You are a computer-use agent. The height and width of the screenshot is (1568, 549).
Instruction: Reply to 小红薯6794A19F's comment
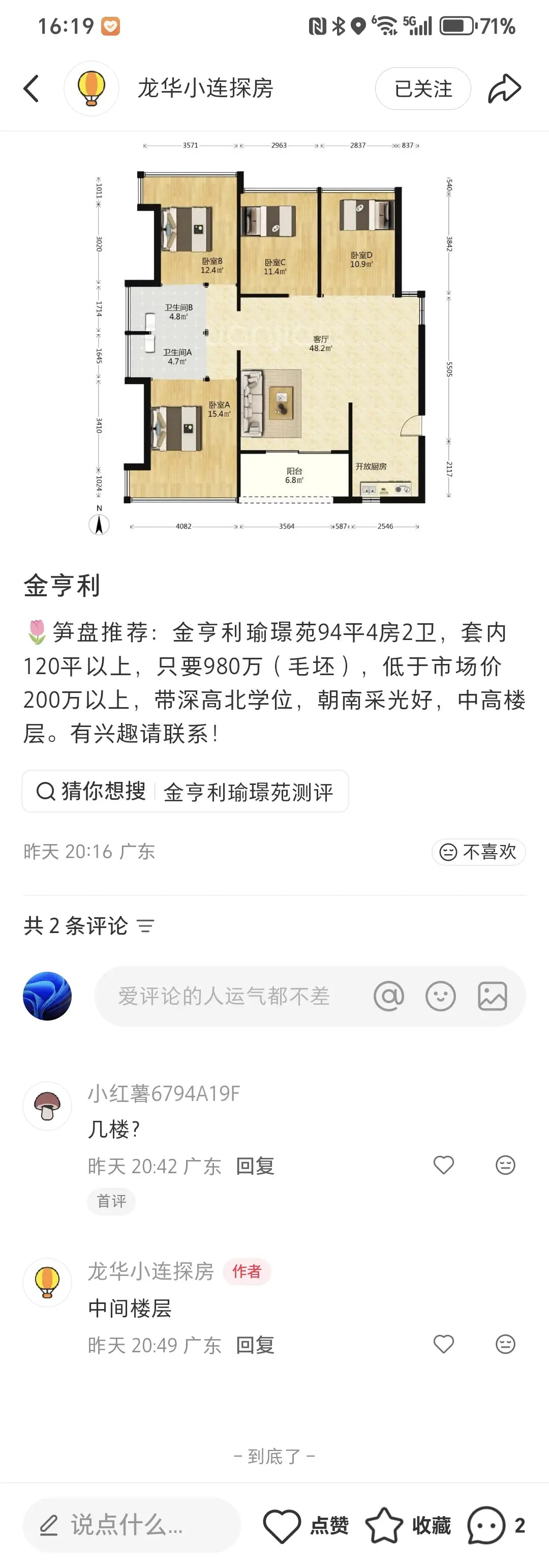[255, 1166]
